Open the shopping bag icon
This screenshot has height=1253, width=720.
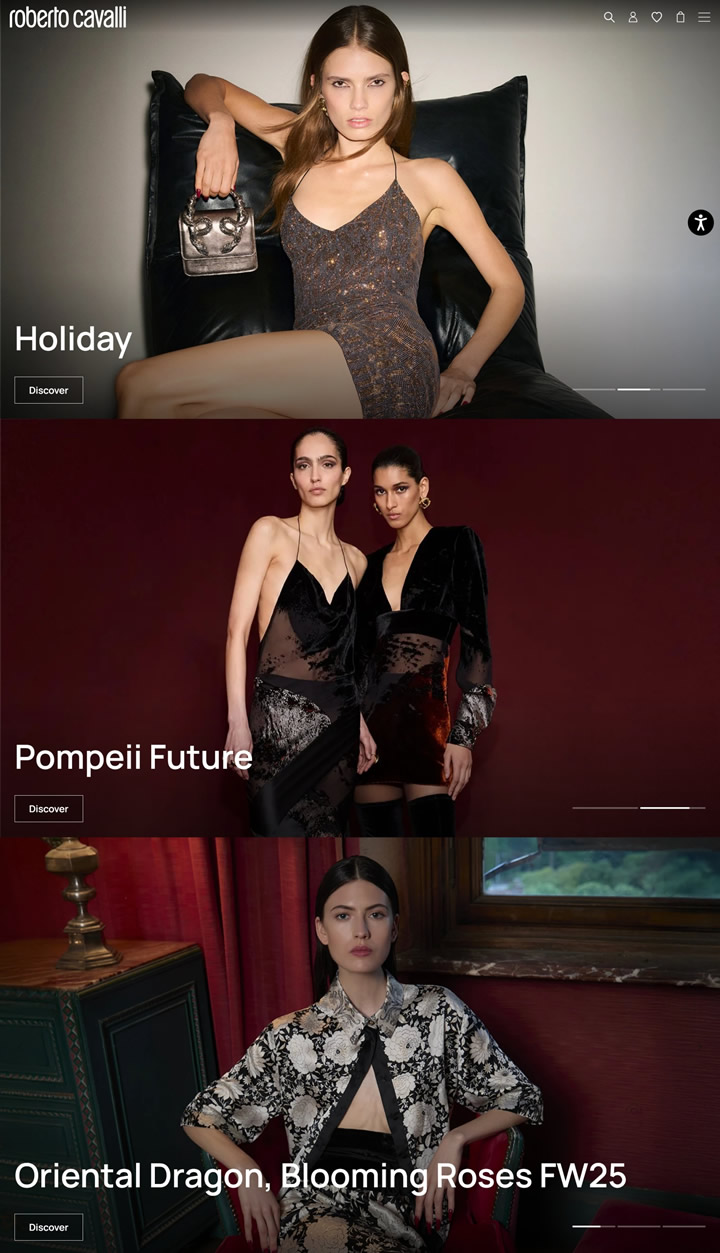pyautogui.click(x=680, y=17)
